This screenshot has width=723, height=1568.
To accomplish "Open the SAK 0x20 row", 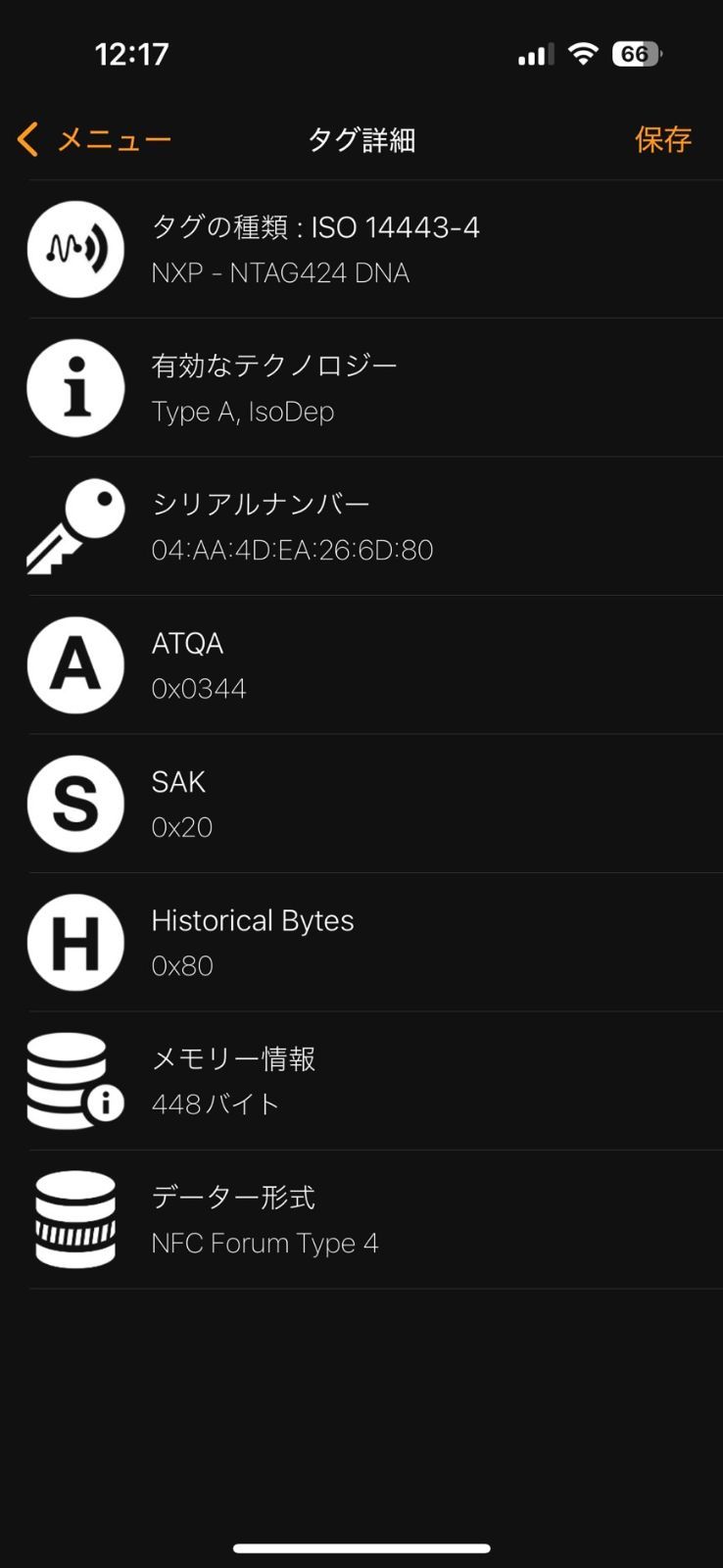I will point(361,804).
